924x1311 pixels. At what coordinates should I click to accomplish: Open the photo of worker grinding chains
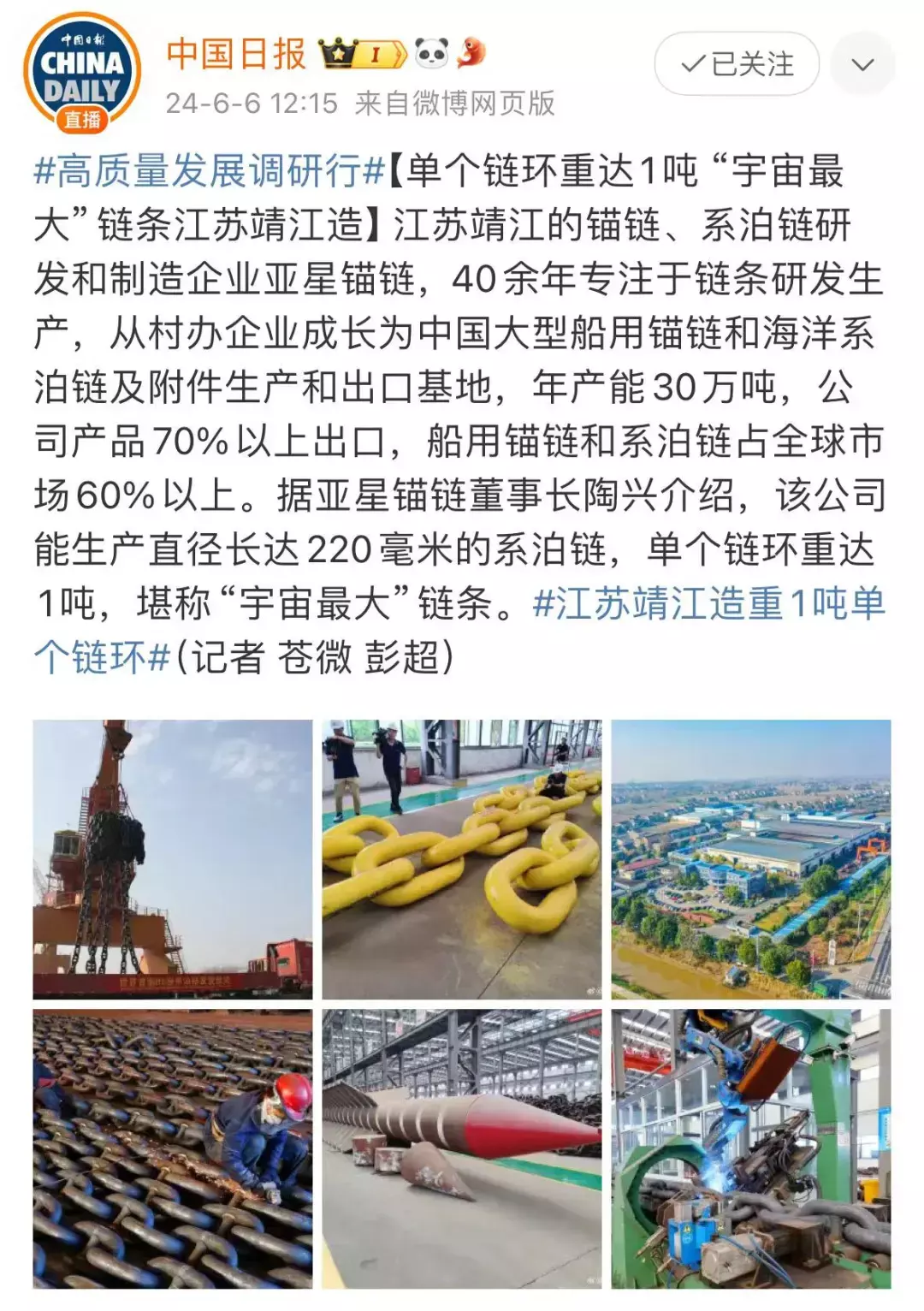point(173,1148)
